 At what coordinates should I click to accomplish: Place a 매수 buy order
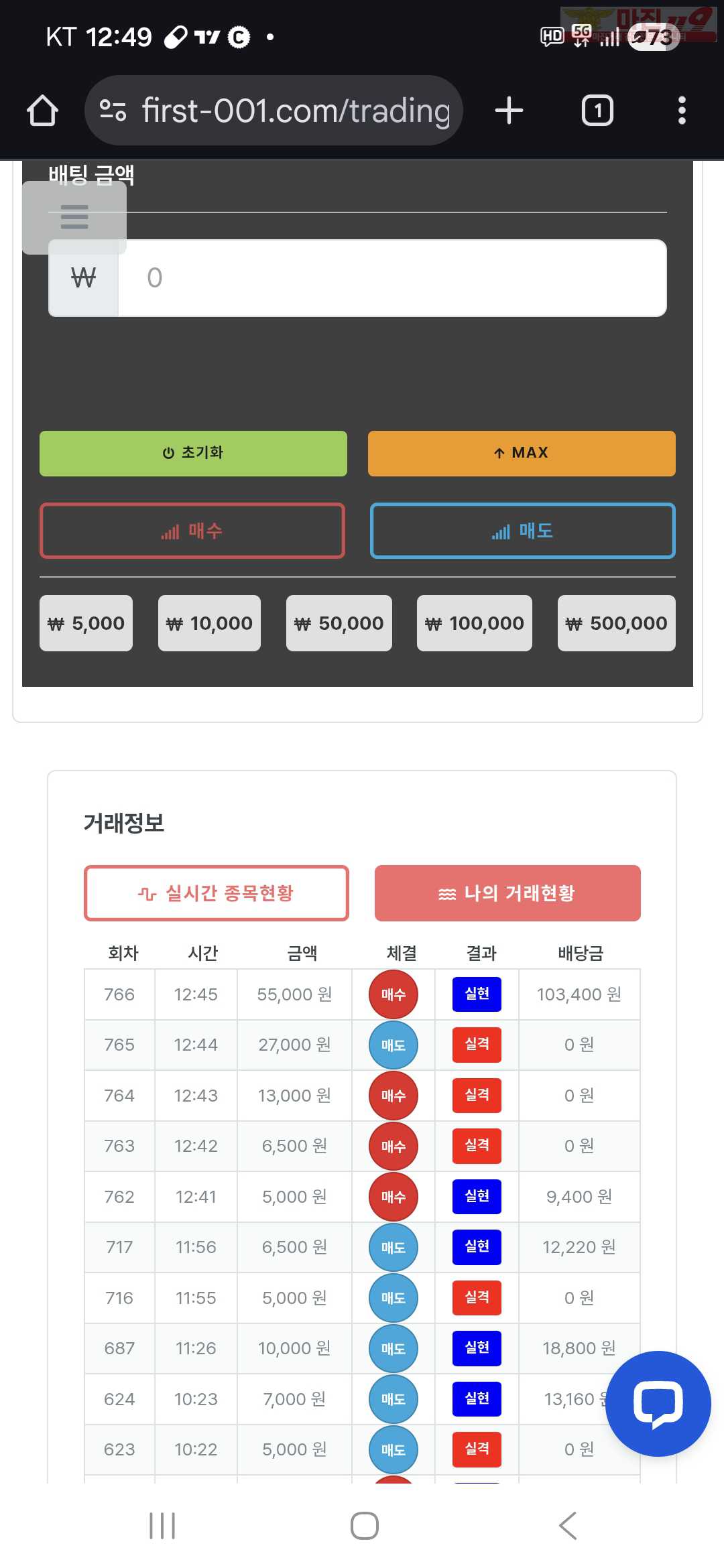192,531
